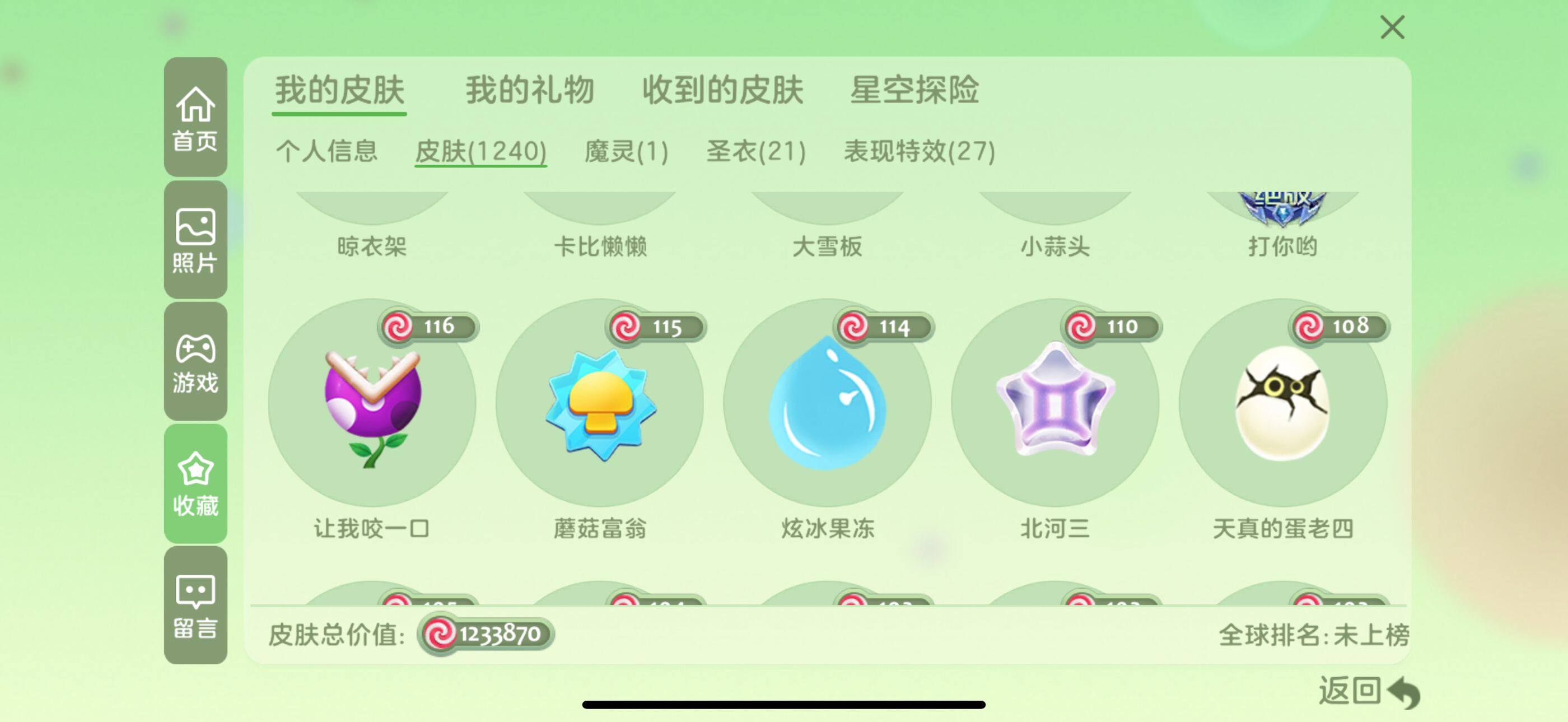
Task: Tap the 返回 back button
Action: click(x=1368, y=692)
